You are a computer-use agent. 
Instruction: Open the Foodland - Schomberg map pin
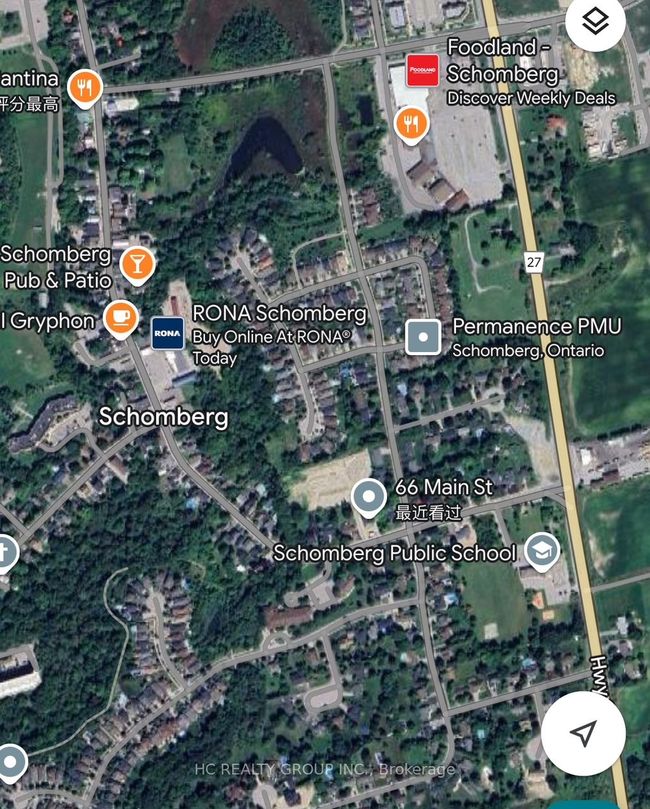(x=422, y=70)
